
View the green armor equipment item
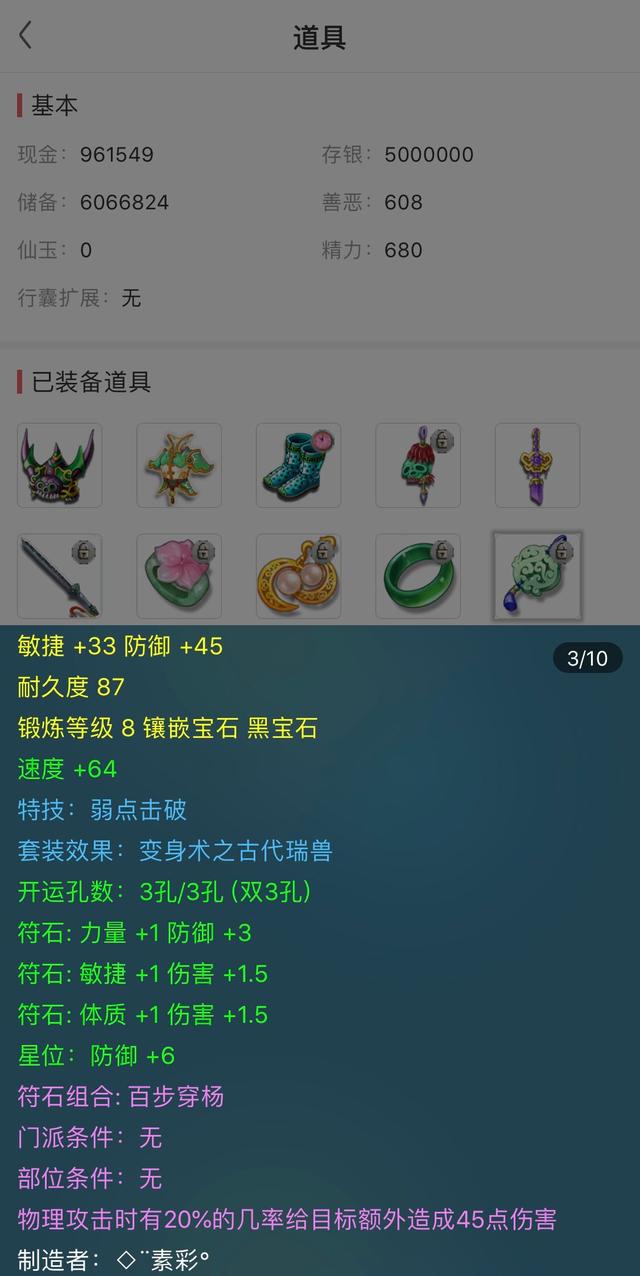pos(179,465)
